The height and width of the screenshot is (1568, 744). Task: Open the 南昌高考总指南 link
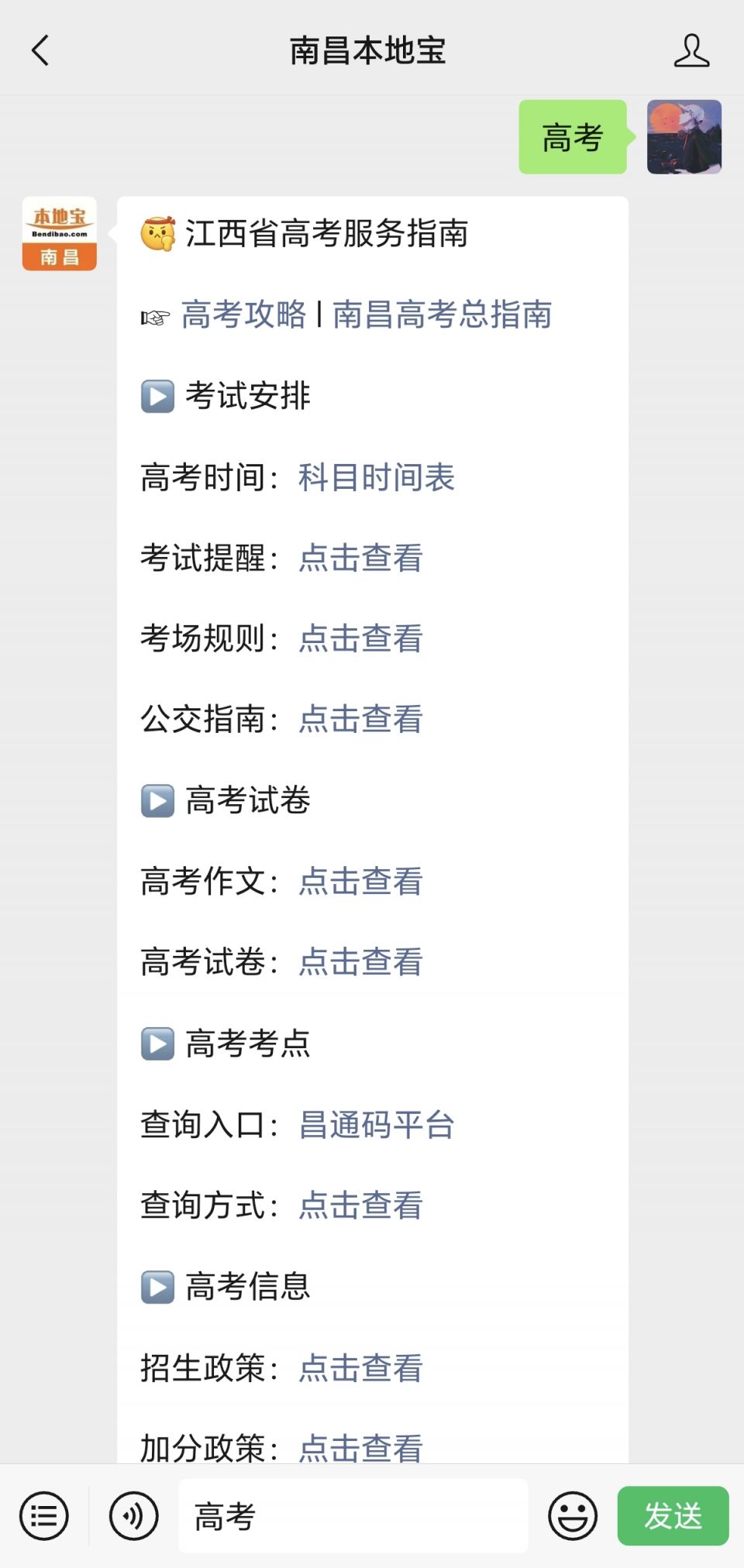[443, 315]
